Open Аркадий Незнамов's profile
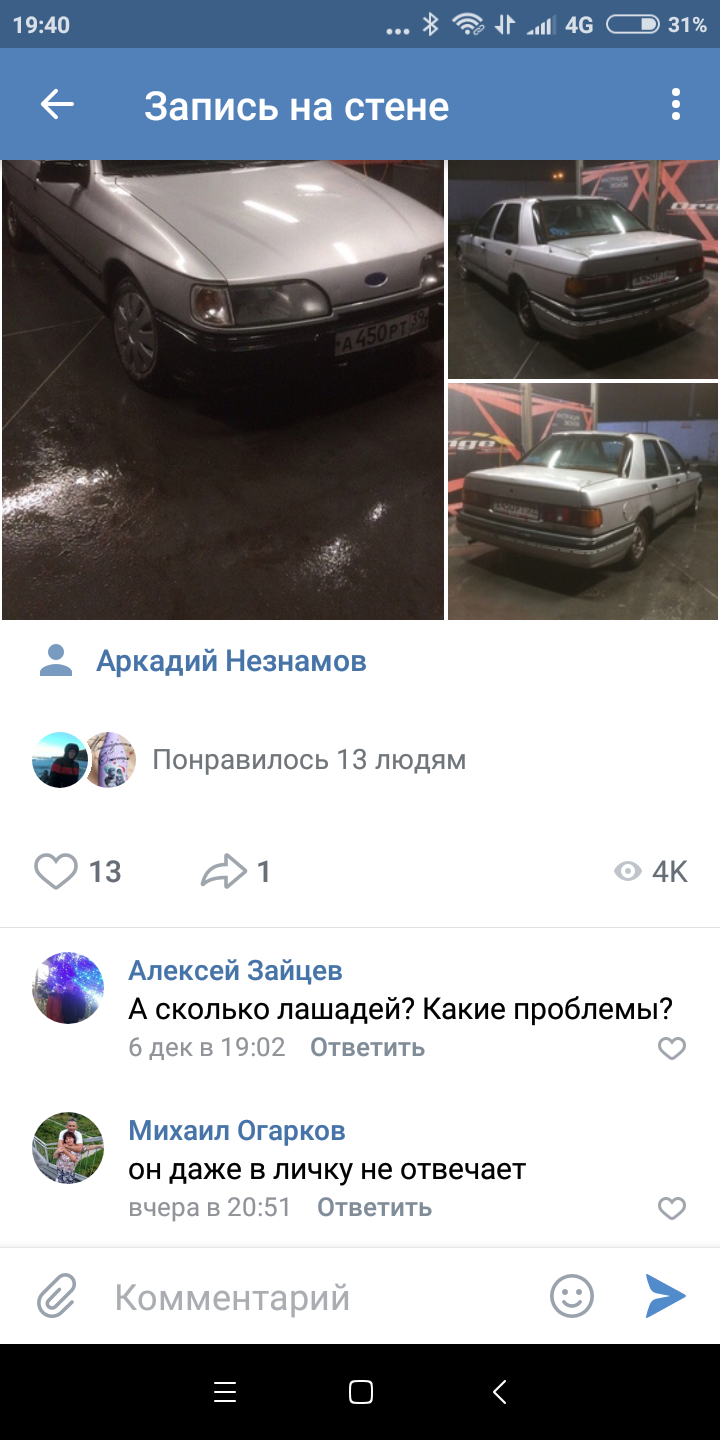Viewport: 720px width, 1440px height. coord(231,661)
